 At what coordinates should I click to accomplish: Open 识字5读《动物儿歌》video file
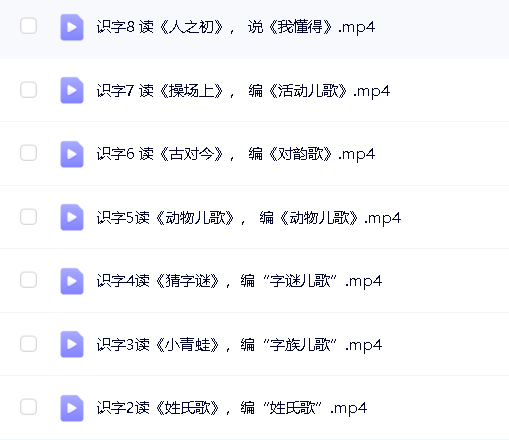click(x=249, y=218)
